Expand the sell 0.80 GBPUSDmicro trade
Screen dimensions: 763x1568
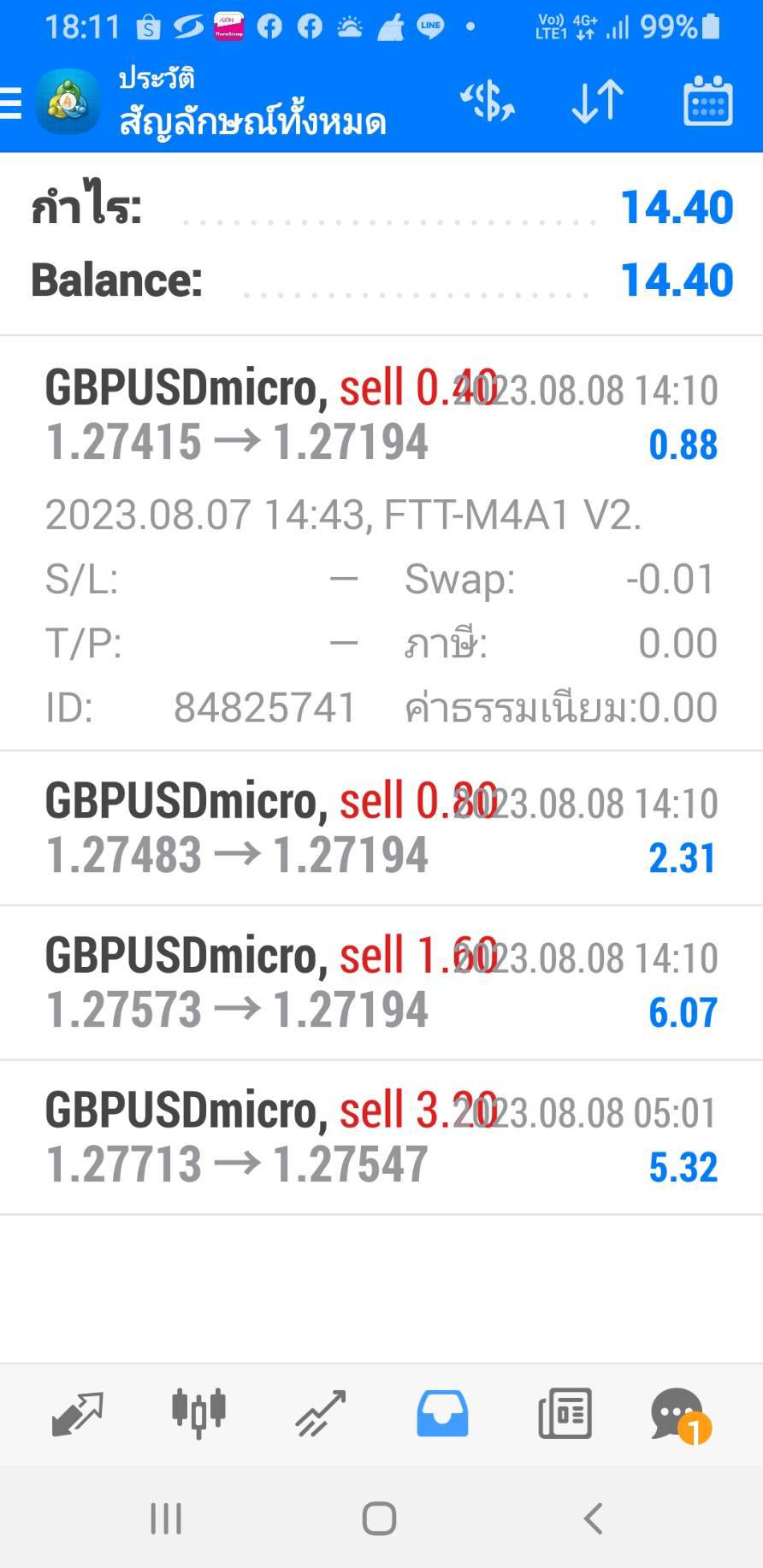381,828
